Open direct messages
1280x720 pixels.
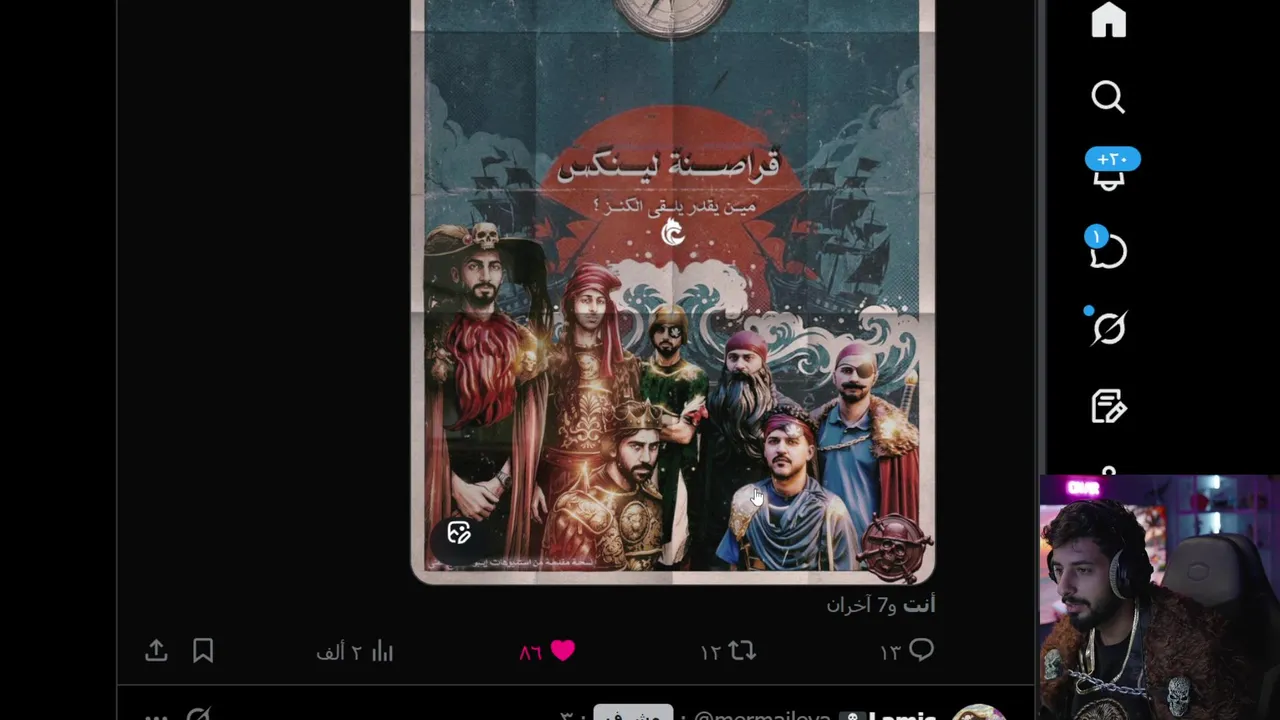coord(1108,250)
